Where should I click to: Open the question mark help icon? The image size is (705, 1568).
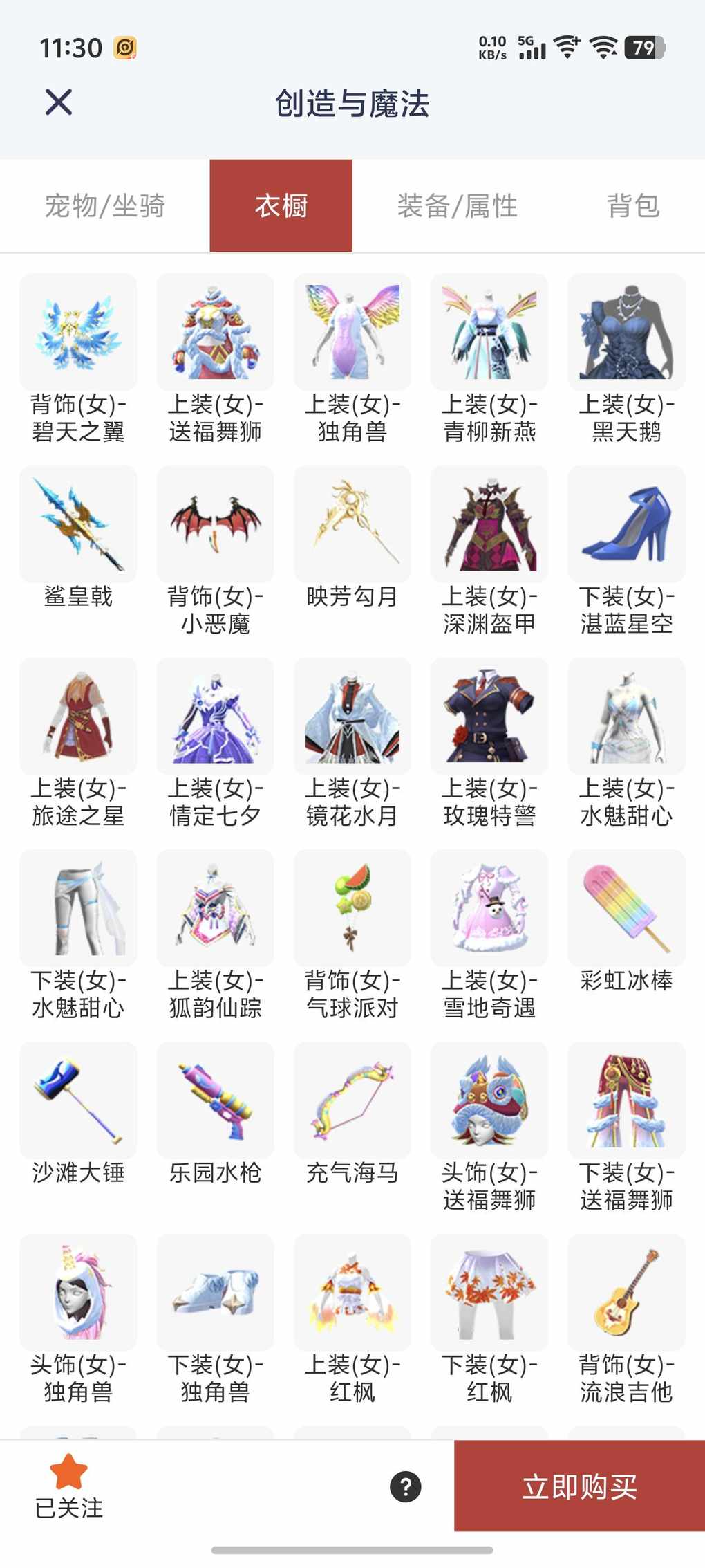click(406, 1486)
